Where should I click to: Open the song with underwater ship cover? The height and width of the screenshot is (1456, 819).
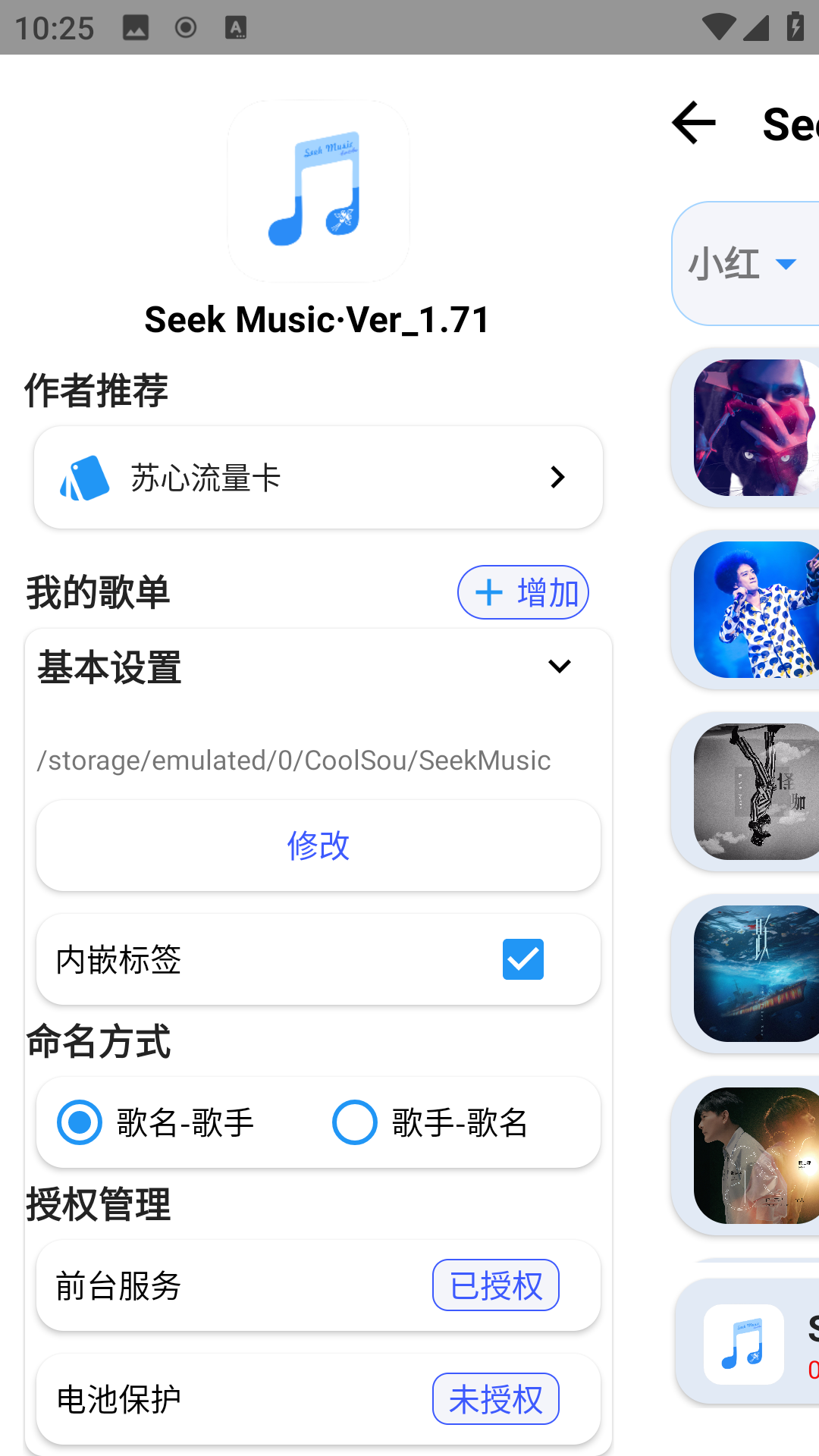point(755,974)
